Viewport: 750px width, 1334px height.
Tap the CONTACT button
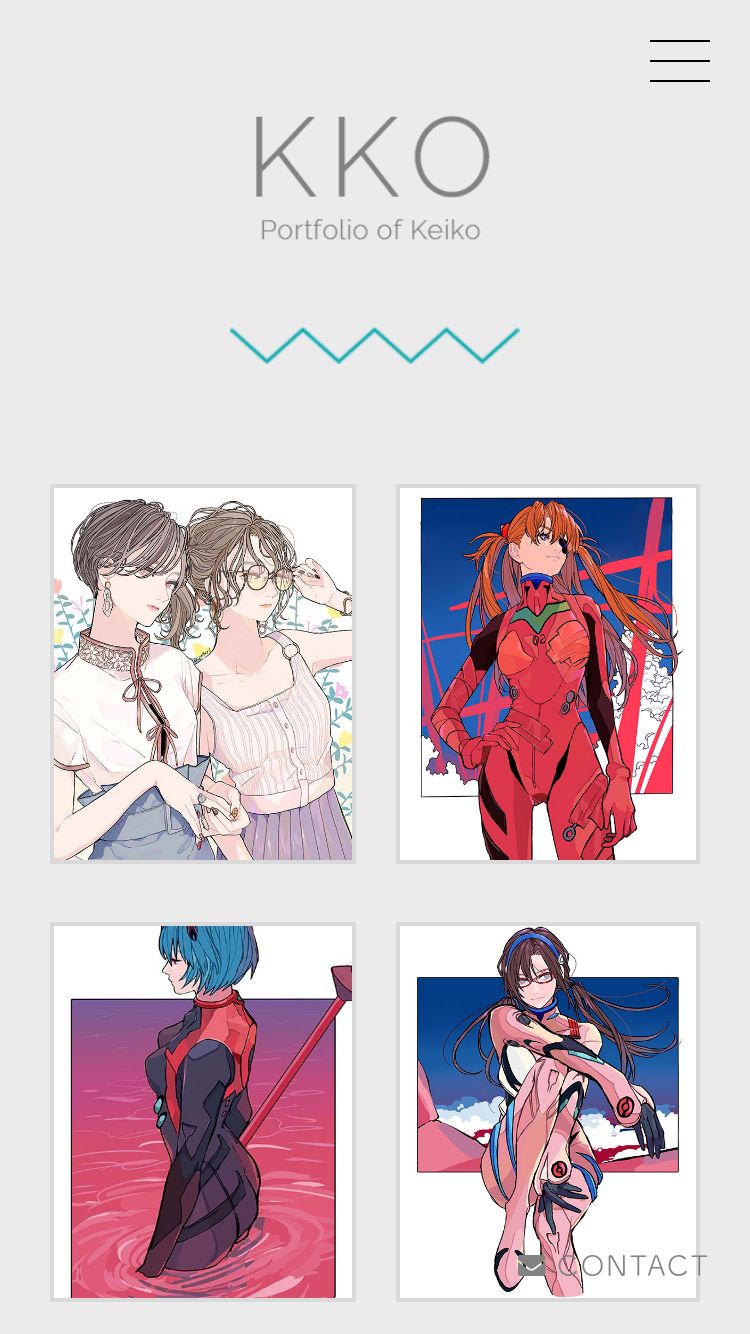click(x=612, y=1265)
